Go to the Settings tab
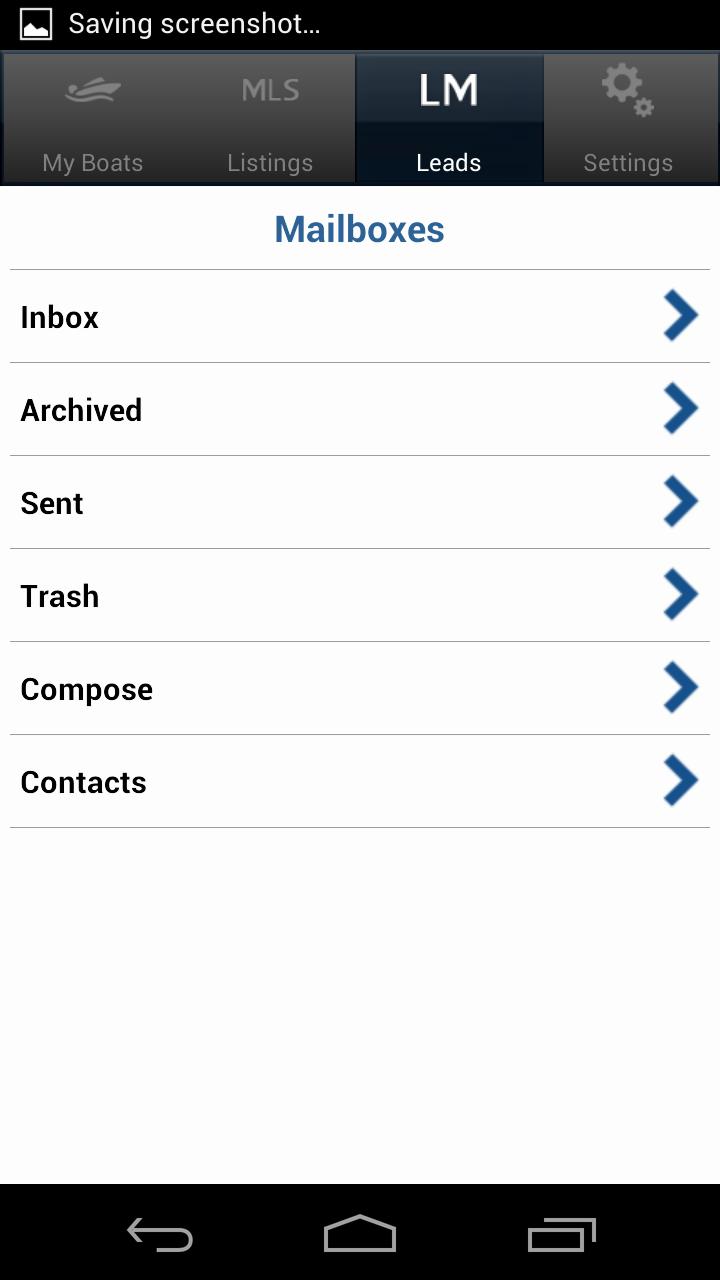720x1280 pixels. (x=628, y=120)
